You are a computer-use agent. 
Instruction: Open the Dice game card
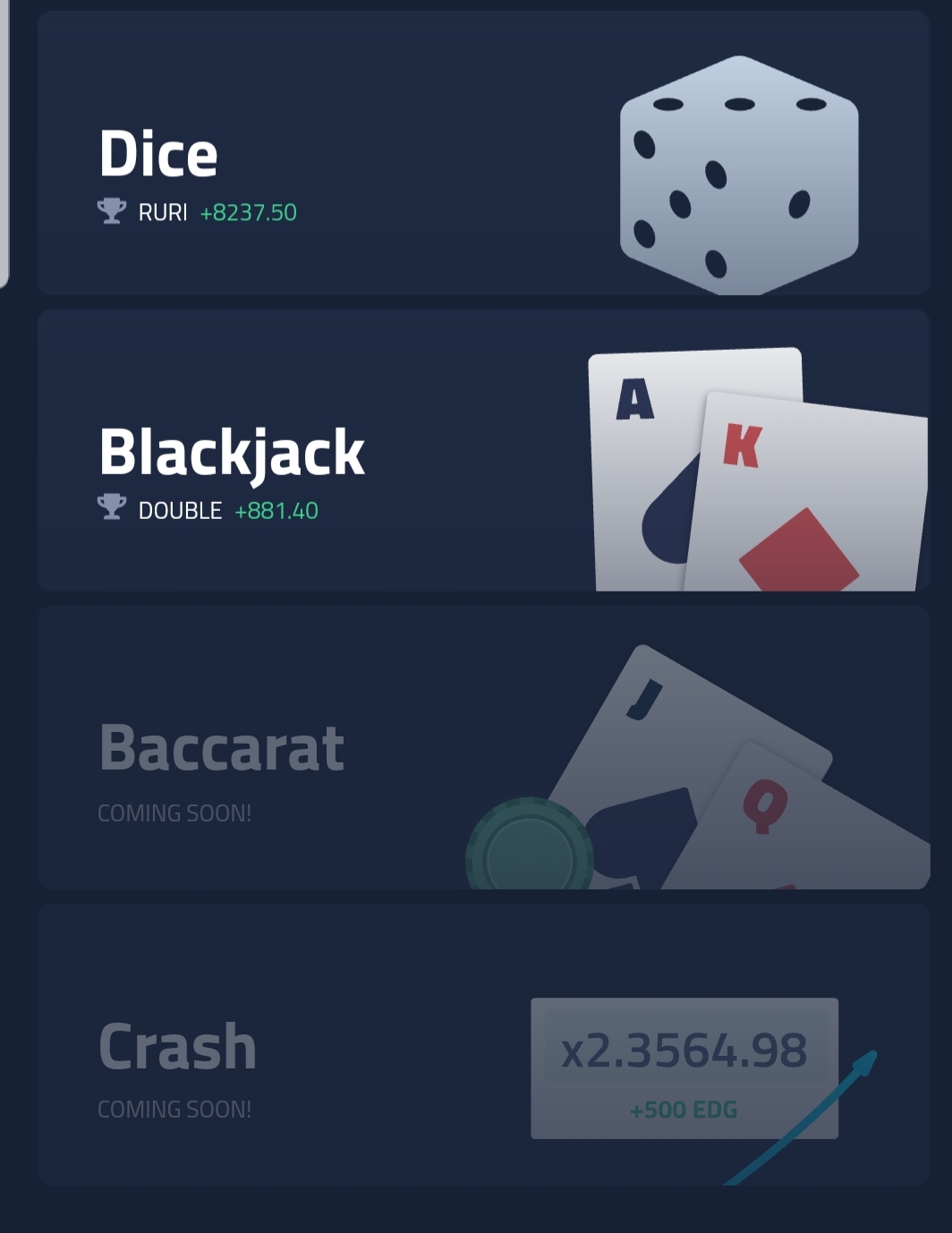[x=483, y=154]
